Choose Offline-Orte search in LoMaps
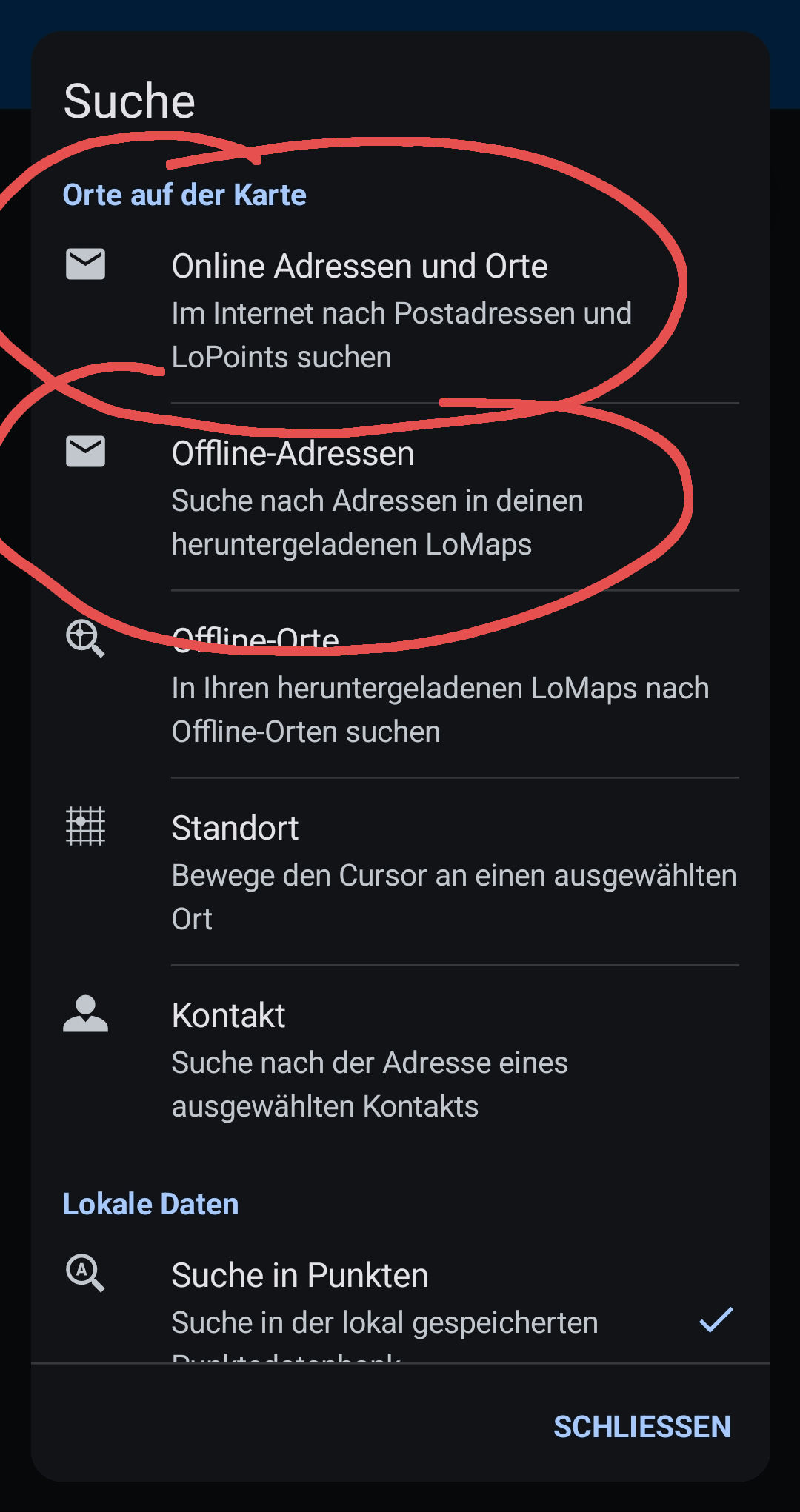Screen dimensions: 800x1512 point(400,686)
